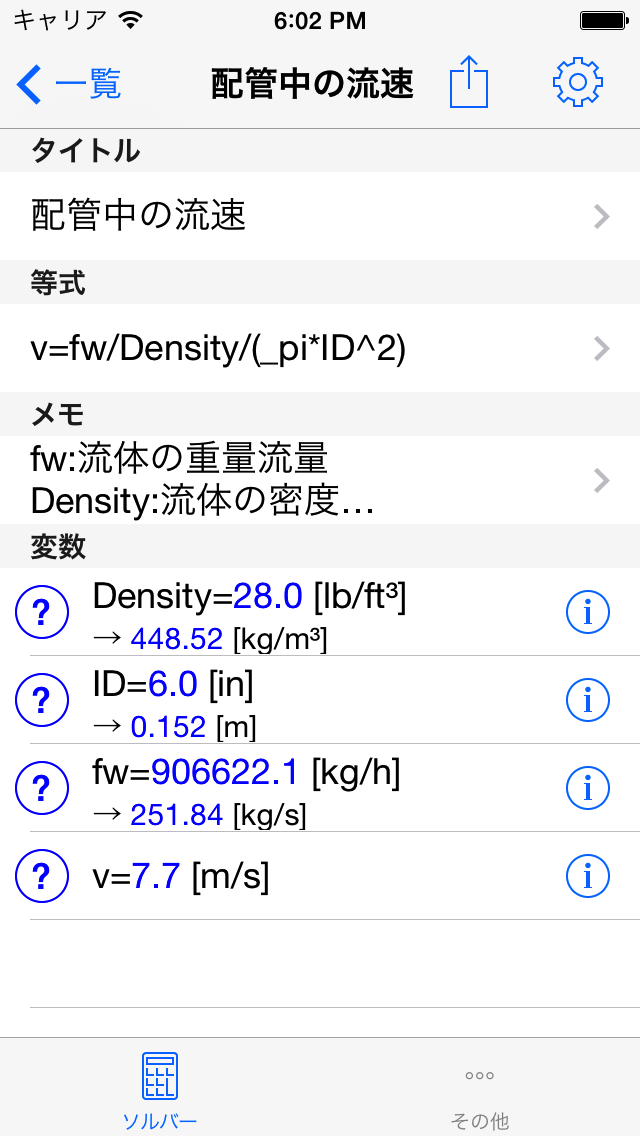Image resolution: width=640 pixels, height=1136 pixels.
Task: Open the settings gear
Action: click(578, 82)
